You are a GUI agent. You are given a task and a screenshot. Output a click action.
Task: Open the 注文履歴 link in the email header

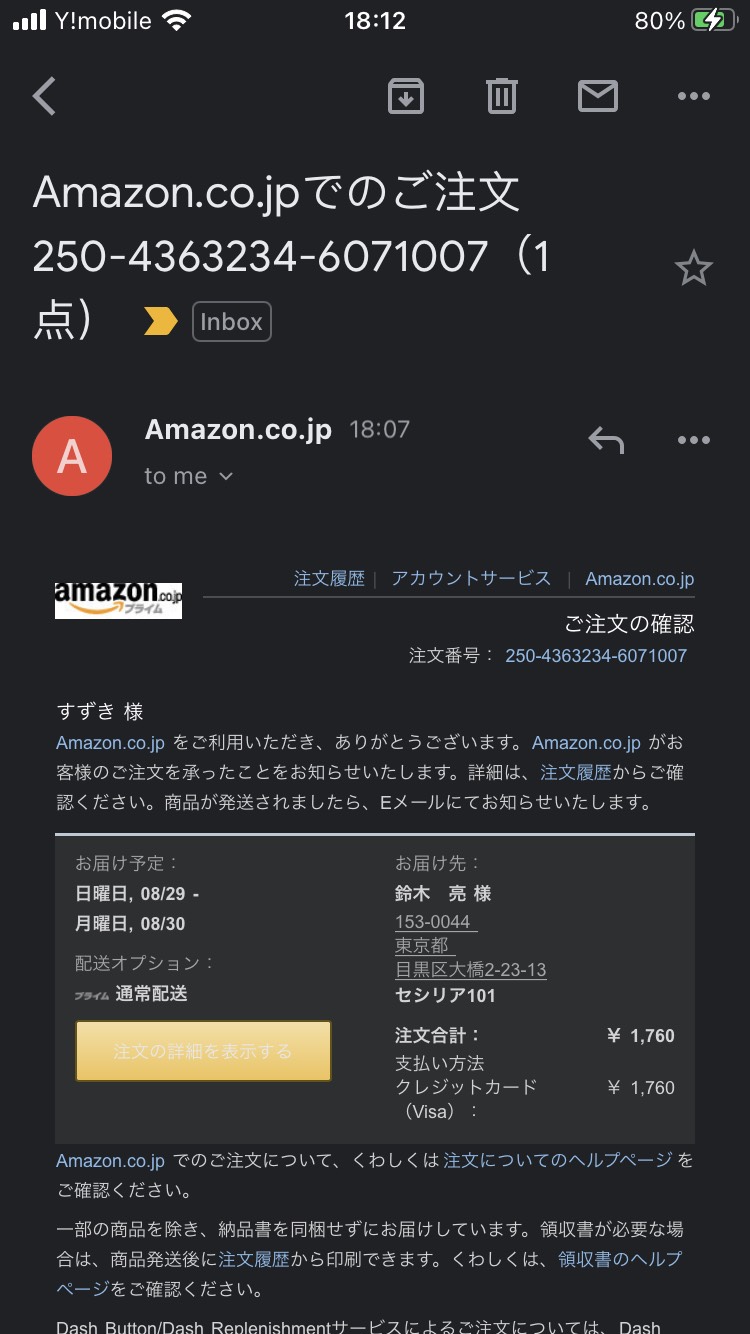(x=329, y=578)
